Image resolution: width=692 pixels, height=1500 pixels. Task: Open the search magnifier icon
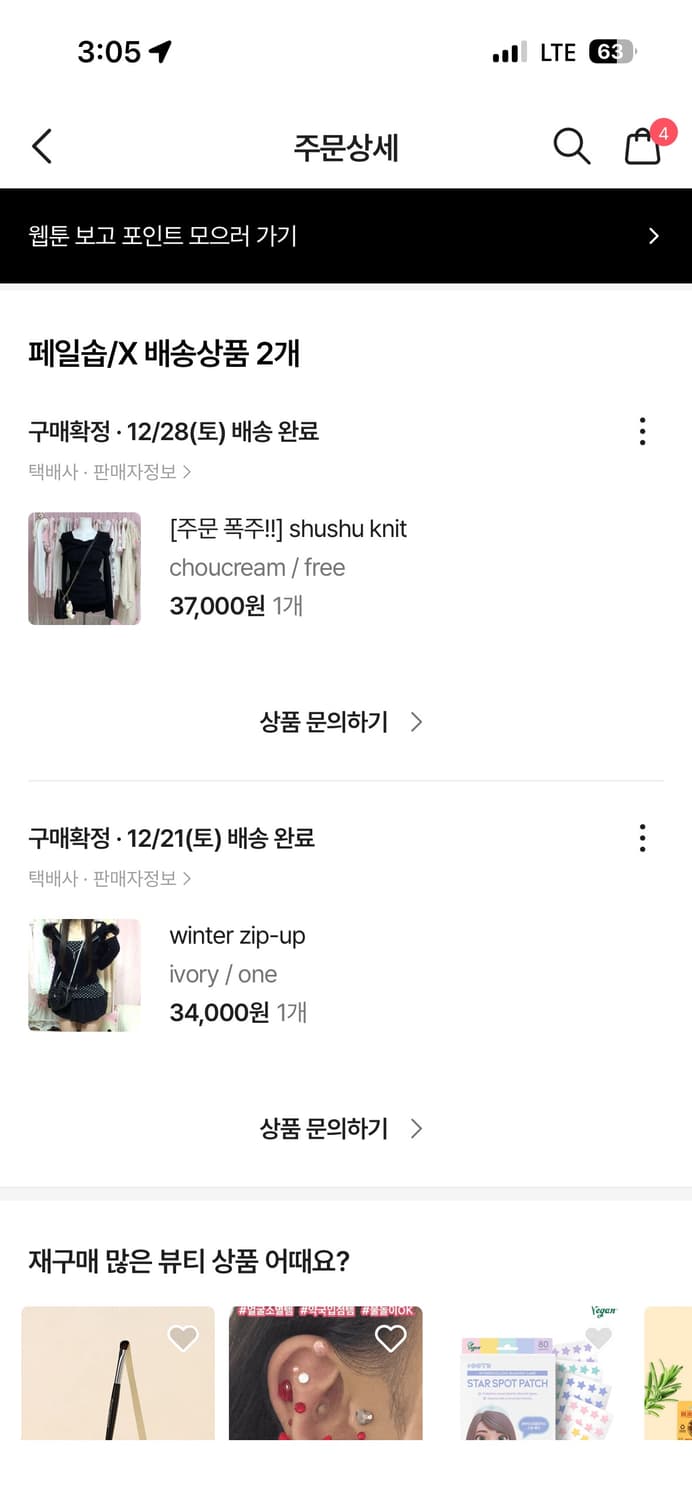coord(571,147)
